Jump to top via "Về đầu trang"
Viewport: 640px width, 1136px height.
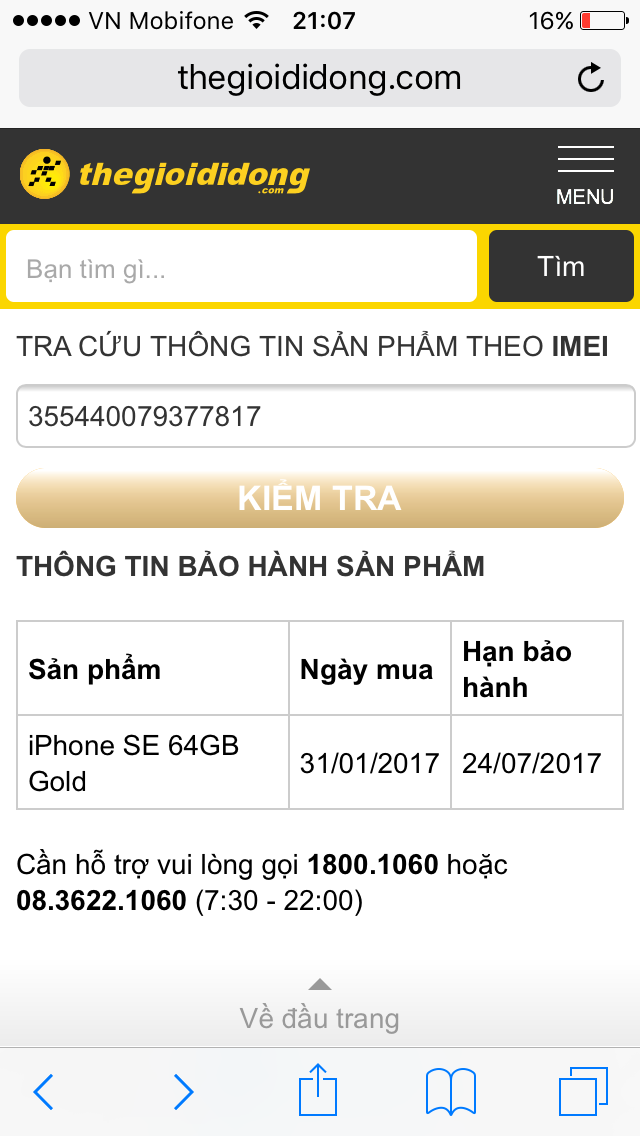(320, 1008)
